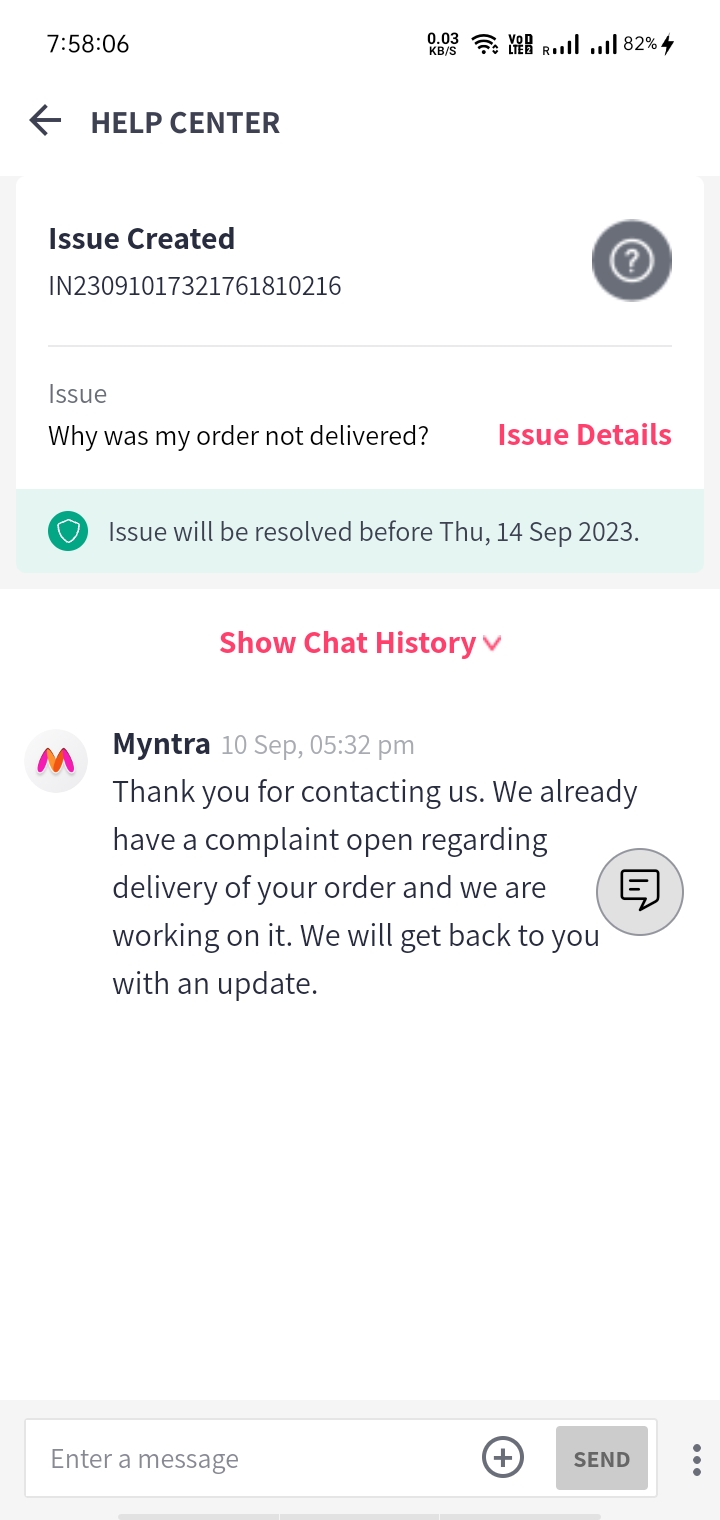This screenshot has height=1520, width=720.
Task: Open Issue Details link
Action: pos(585,435)
